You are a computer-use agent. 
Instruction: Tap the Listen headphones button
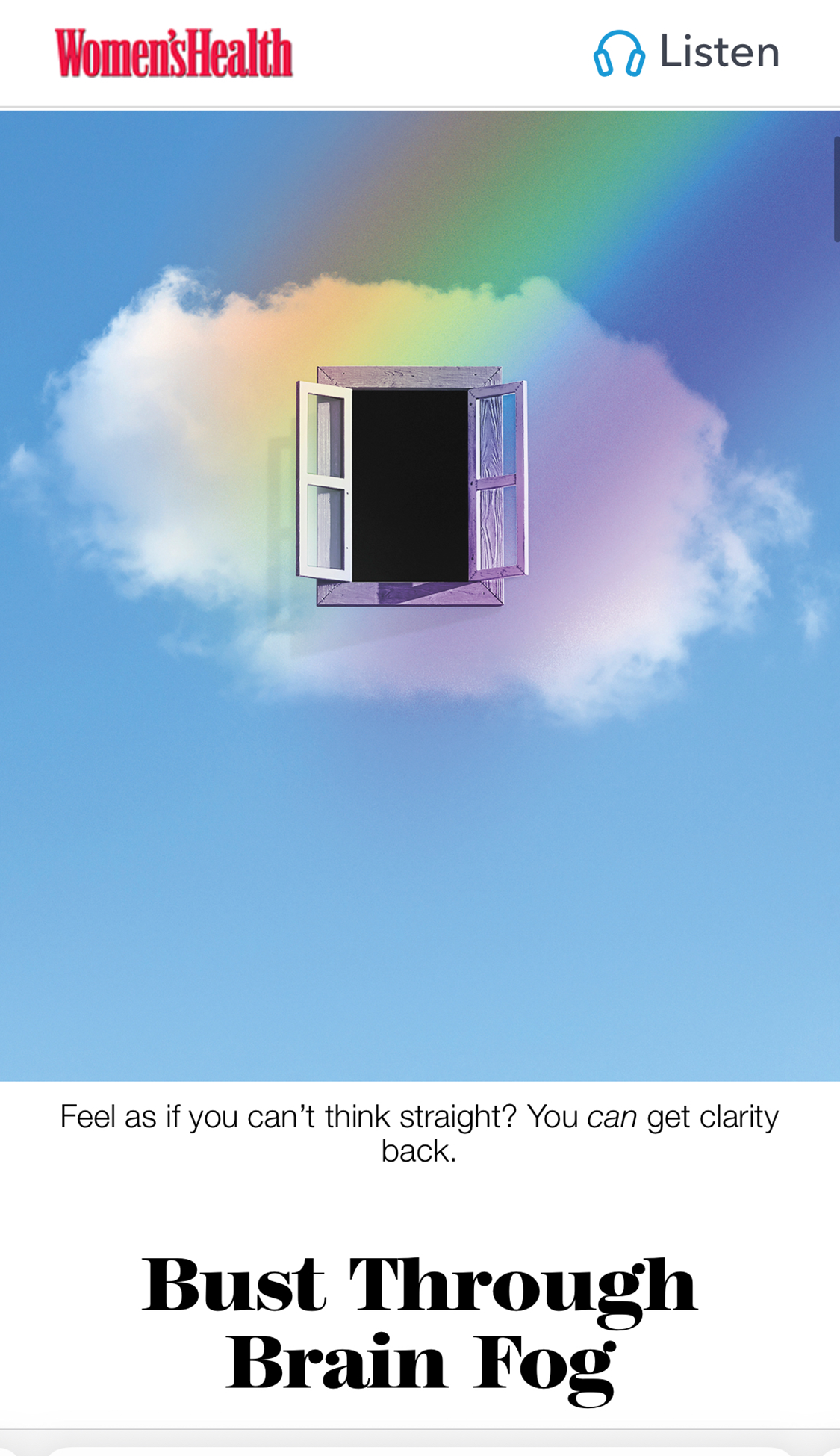pyautogui.click(x=685, y=53)
